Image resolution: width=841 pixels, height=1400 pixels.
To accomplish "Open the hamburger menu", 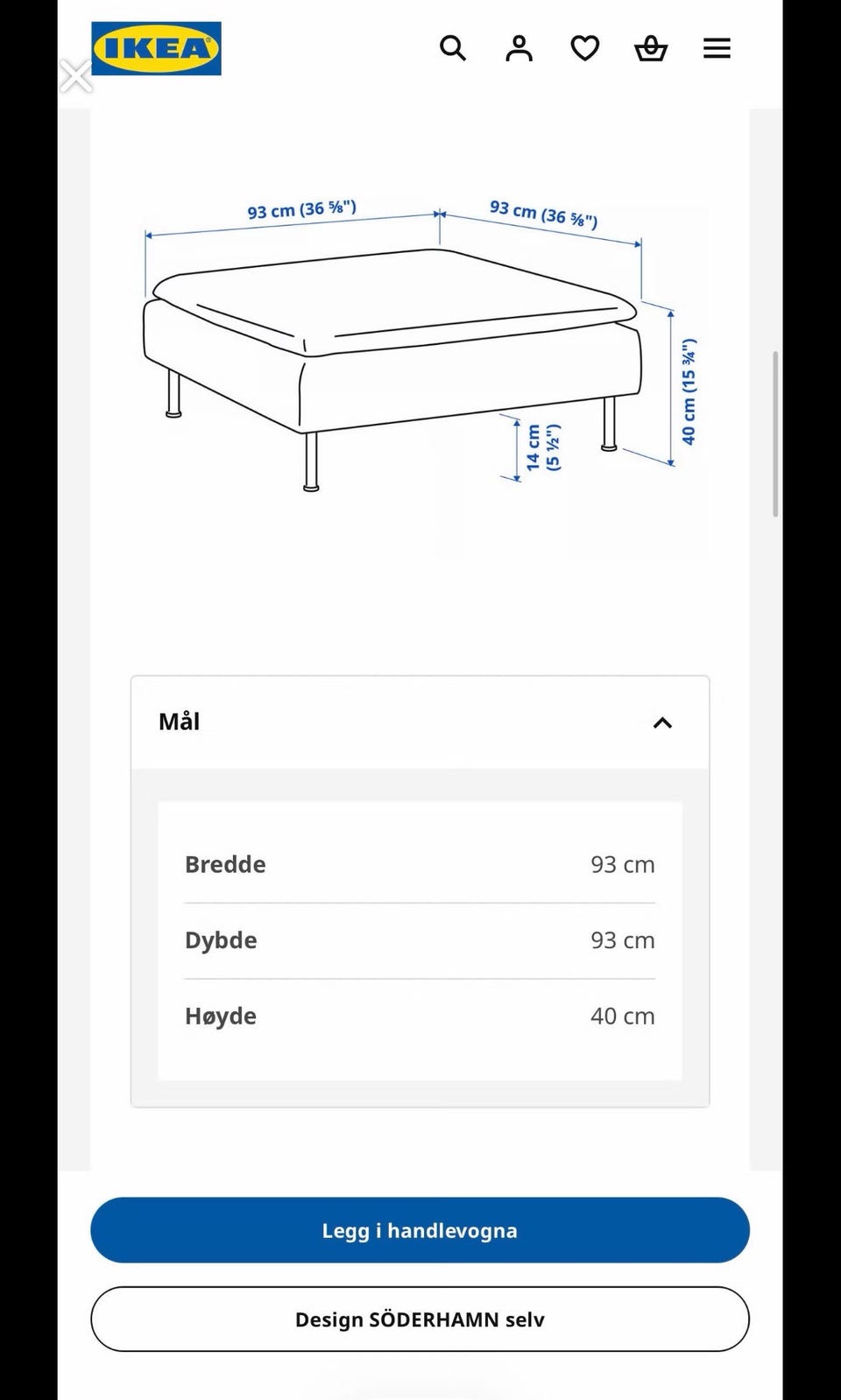I will point(717,48).
